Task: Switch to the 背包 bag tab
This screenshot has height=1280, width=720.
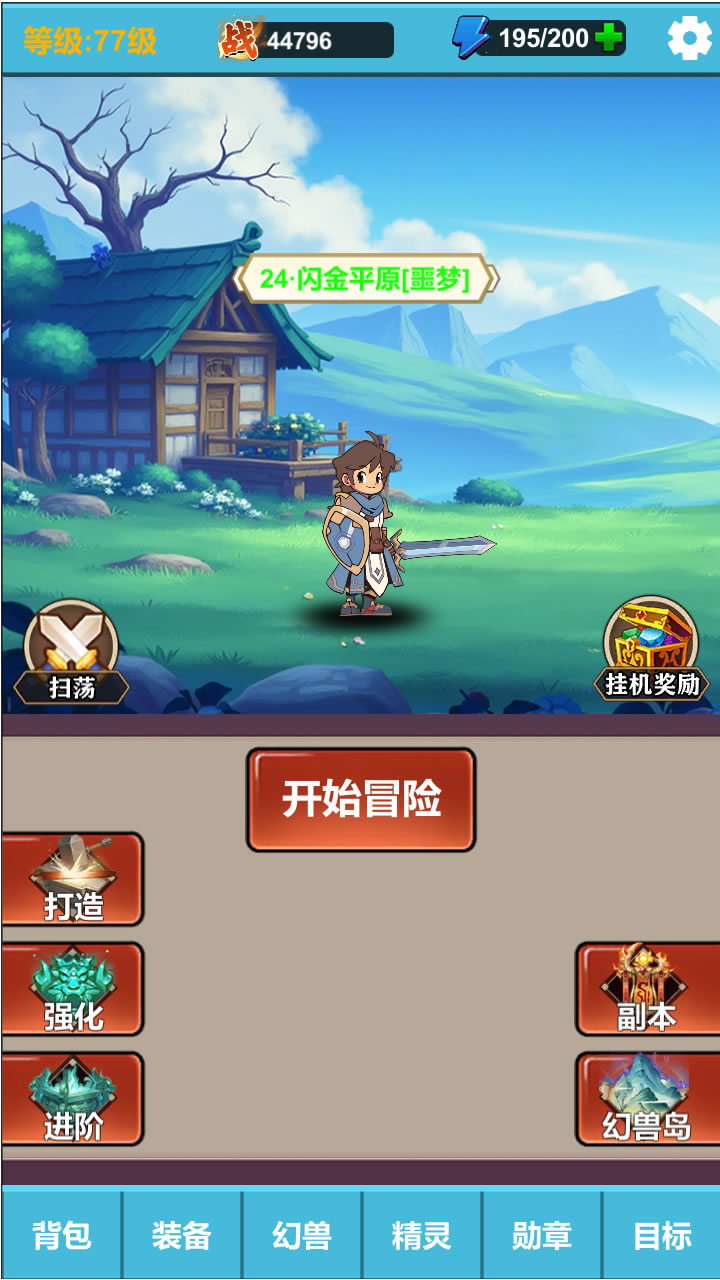Action: (62, 1235)
